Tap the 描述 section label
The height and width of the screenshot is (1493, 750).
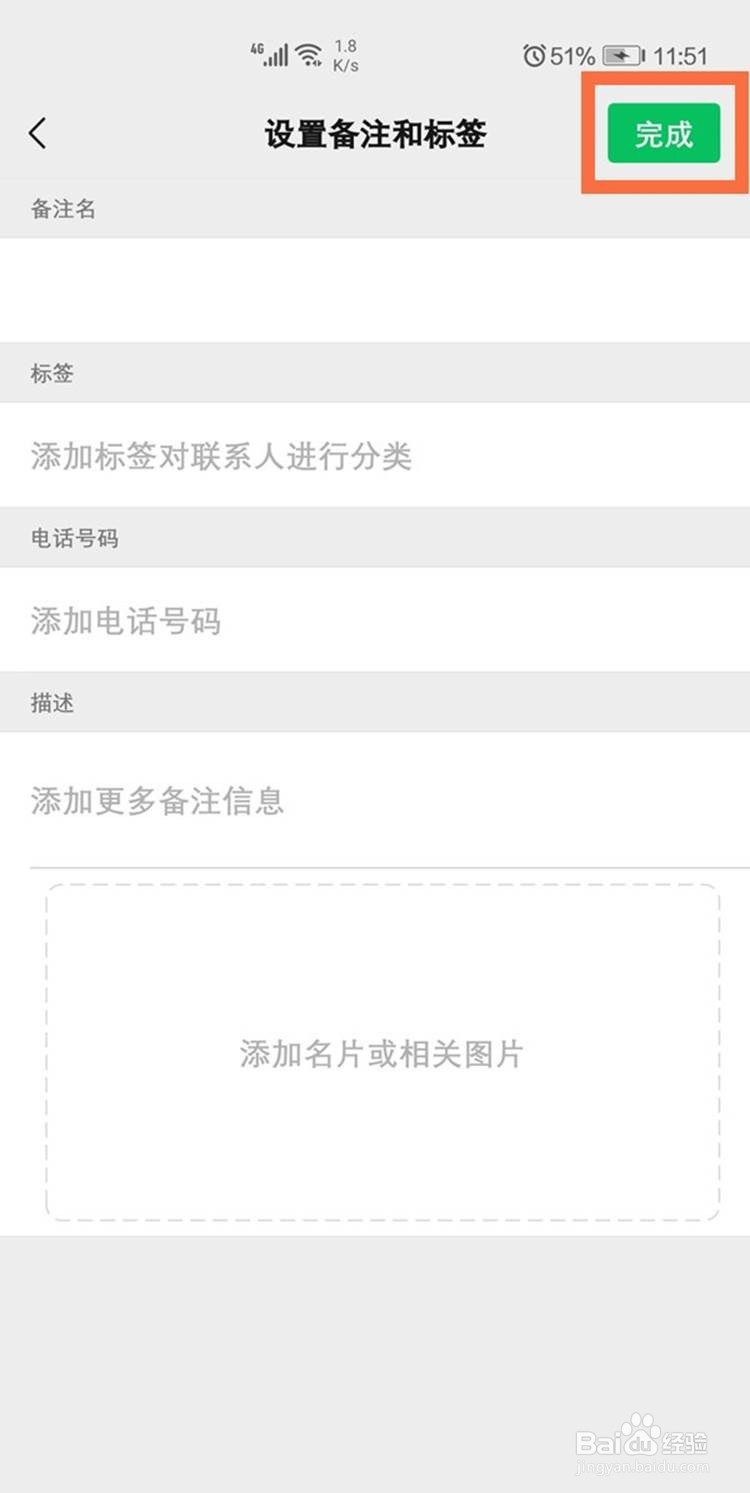tap(52, 703)
